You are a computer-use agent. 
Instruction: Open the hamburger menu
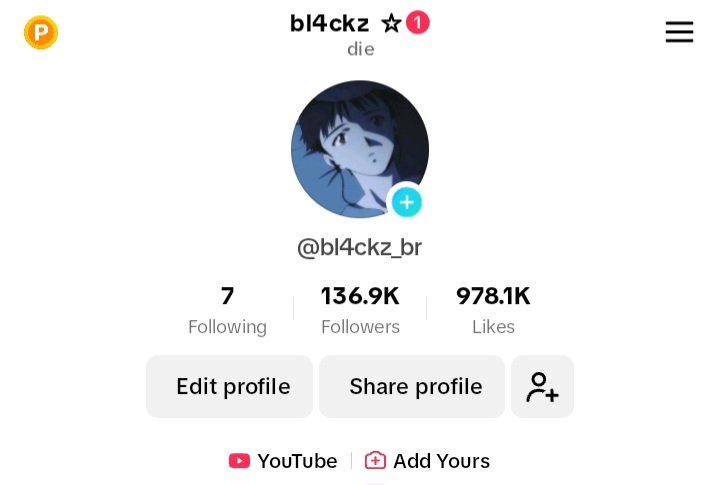[679, 32]
